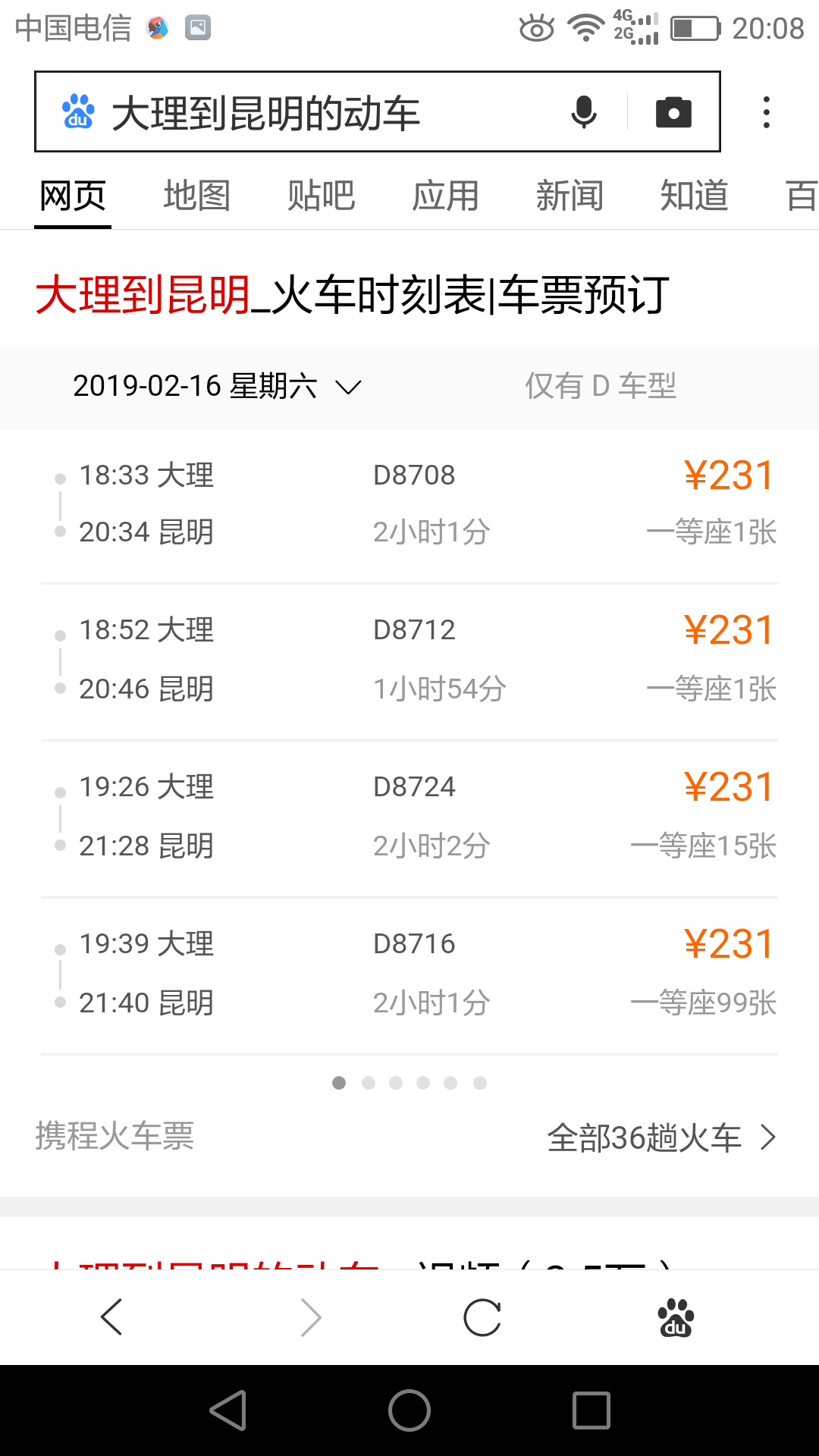Screen dimensions: 819x1456
Task: Switch to the 应用 tab
Action: 445,196
